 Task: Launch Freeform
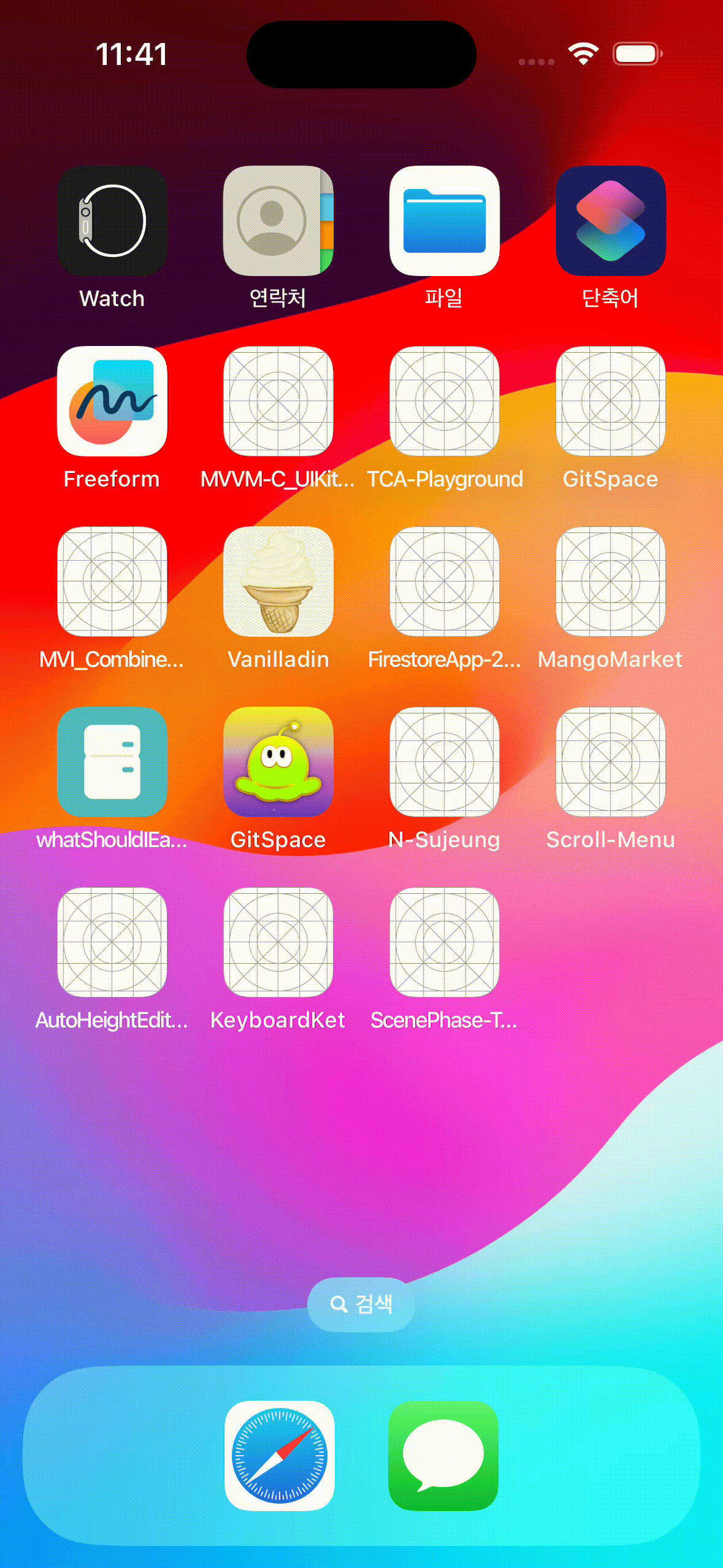coord(112,401)
